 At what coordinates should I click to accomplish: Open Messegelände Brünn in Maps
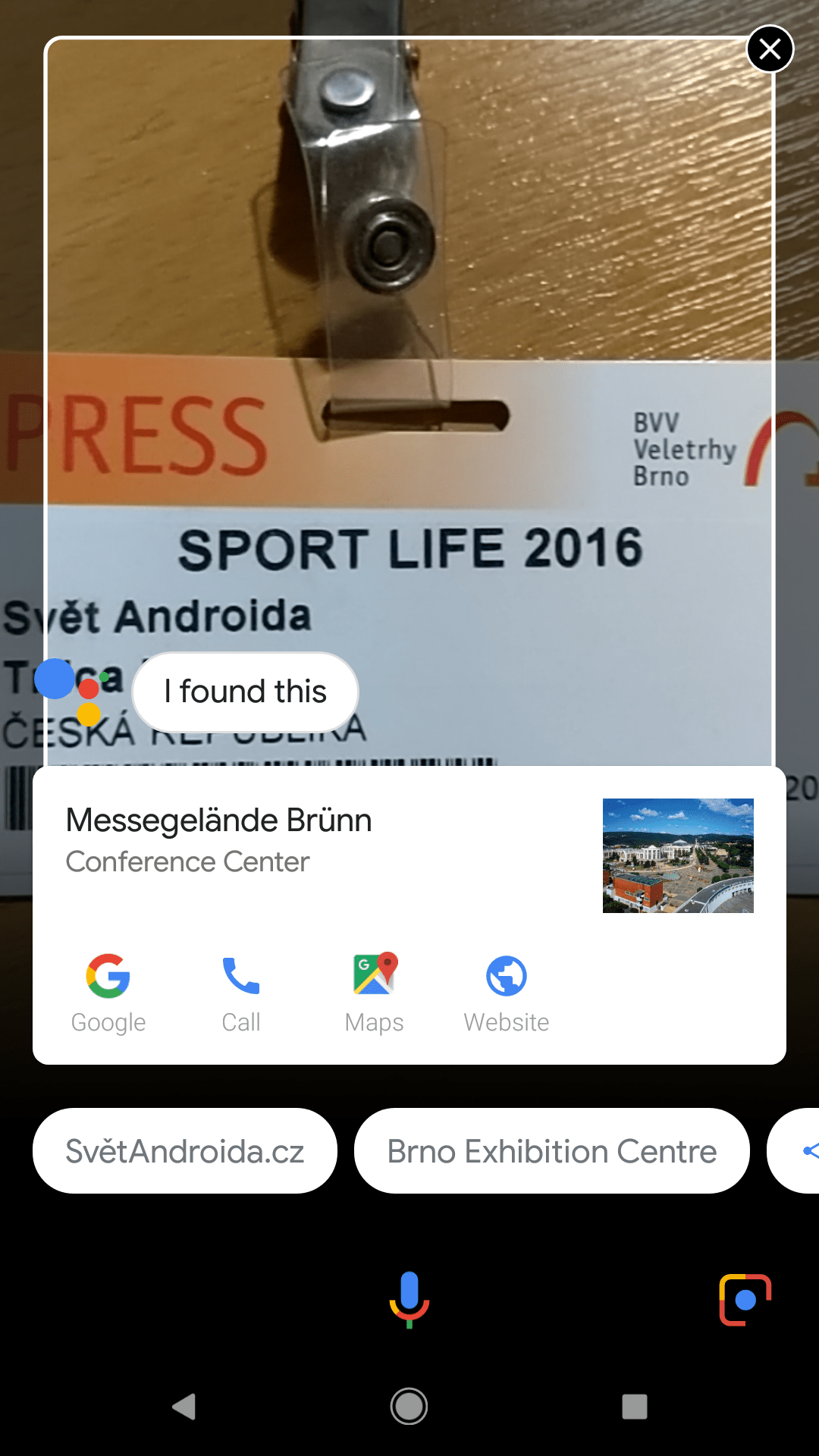(x=374, y=993)
